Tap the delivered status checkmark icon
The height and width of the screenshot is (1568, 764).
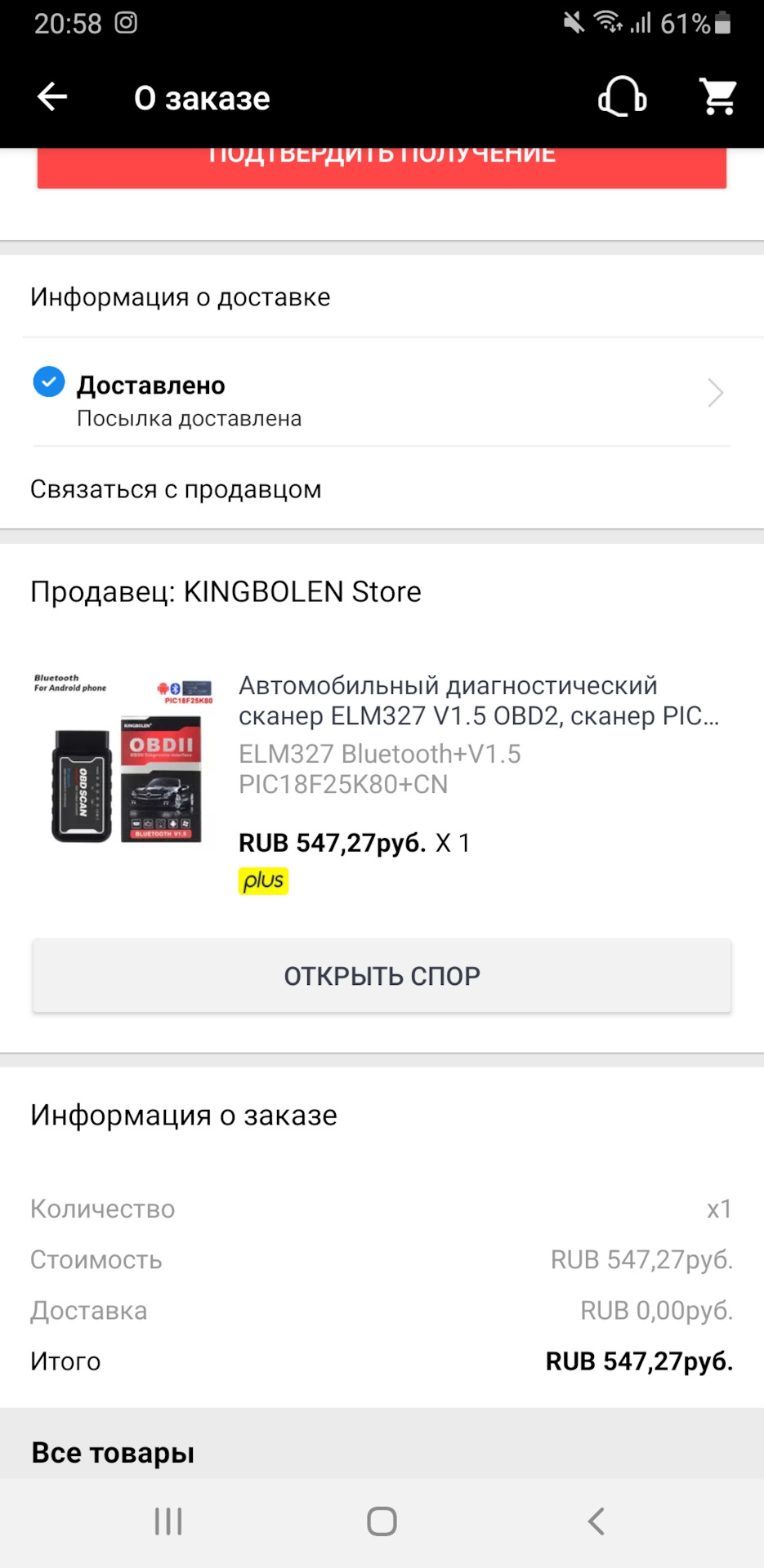[x=48, y=382]
